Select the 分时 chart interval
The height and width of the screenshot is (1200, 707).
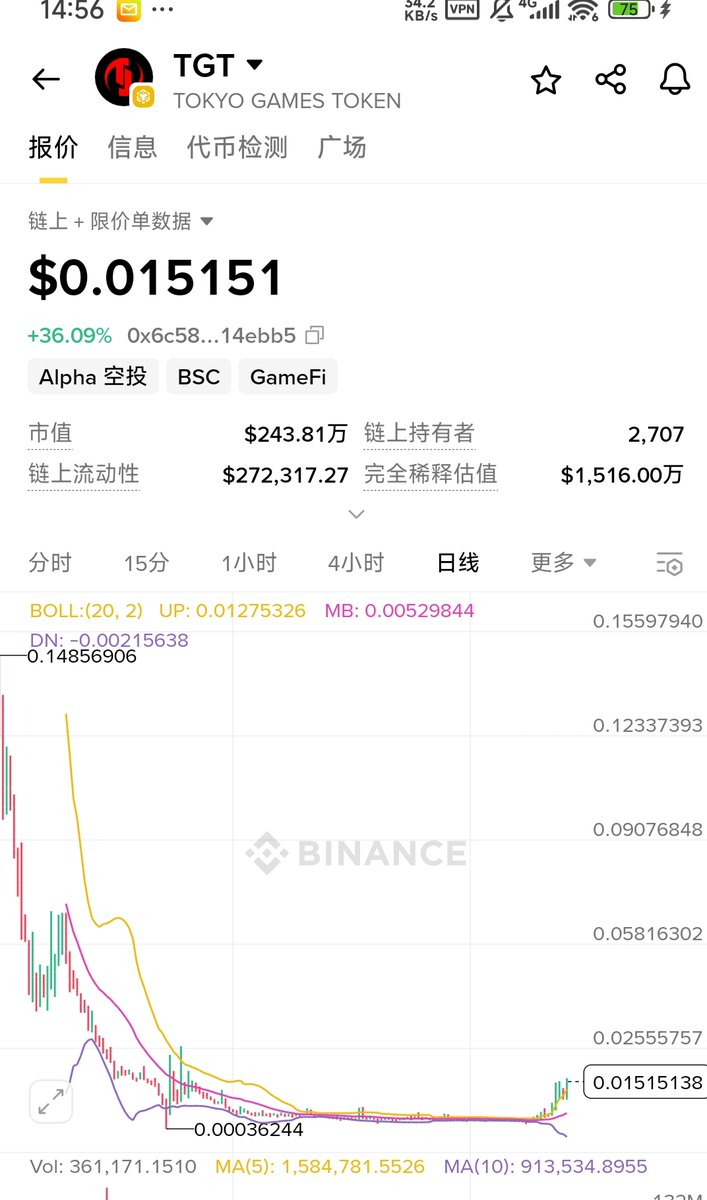pos(50,563)
